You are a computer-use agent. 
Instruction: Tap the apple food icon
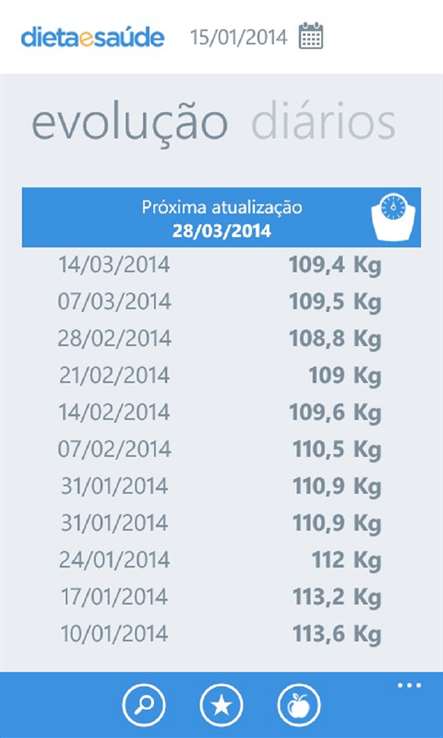298,706
